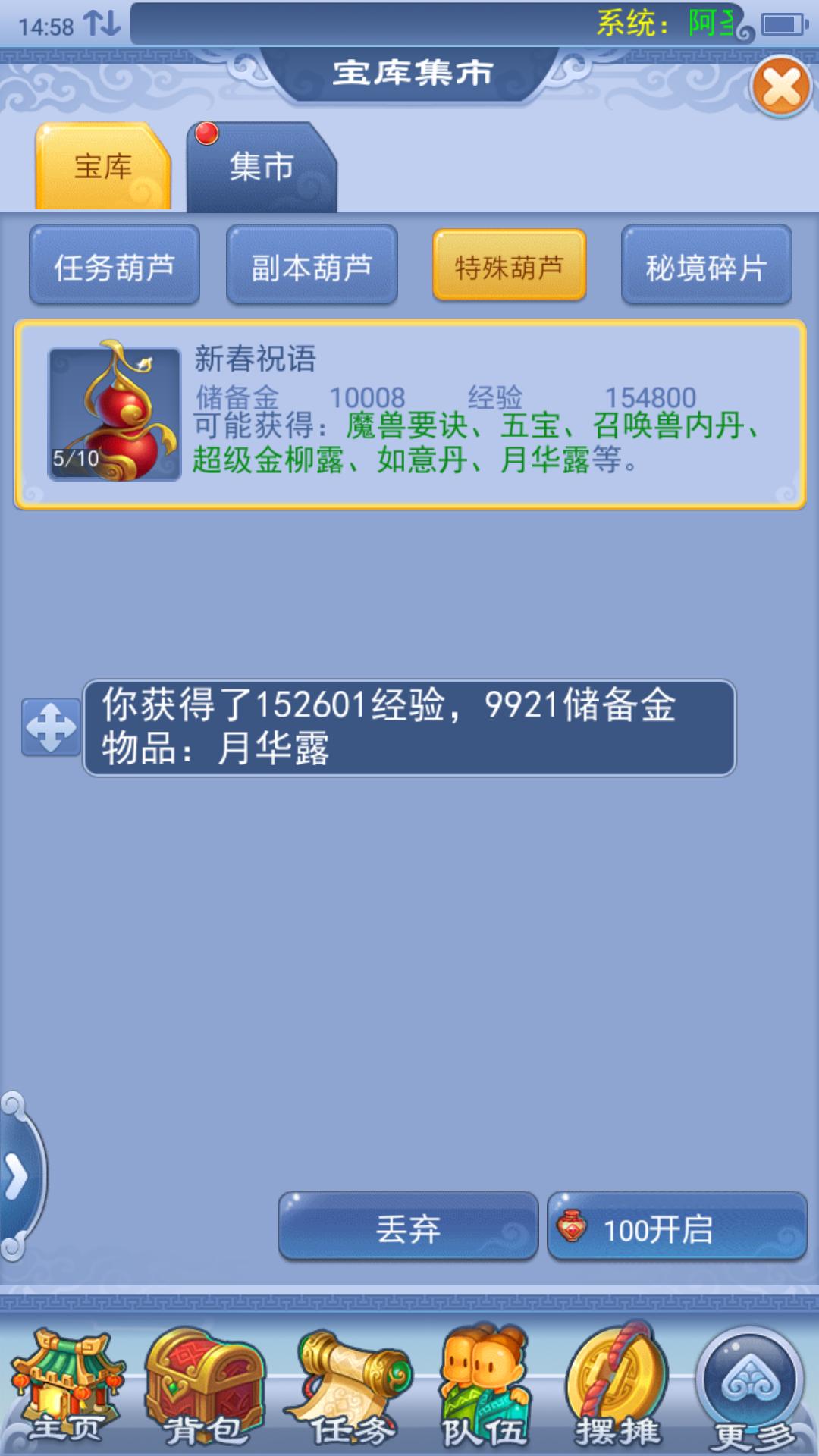
Task: Open the 任务葫芦 category
Action: coord(115,266)
